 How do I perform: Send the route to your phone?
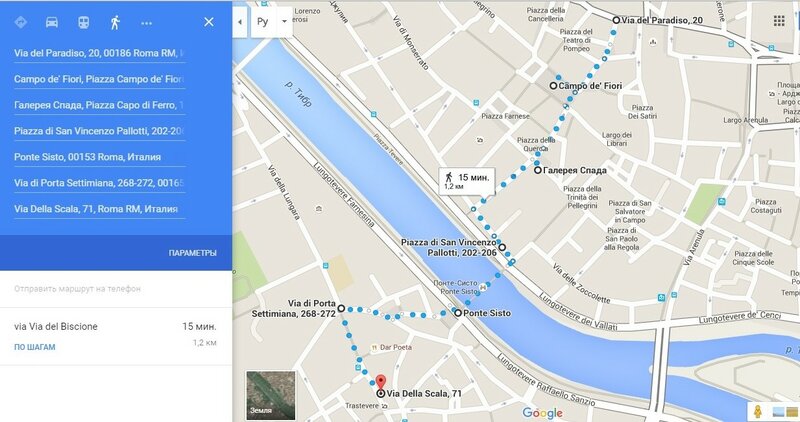tap(77, 289)
